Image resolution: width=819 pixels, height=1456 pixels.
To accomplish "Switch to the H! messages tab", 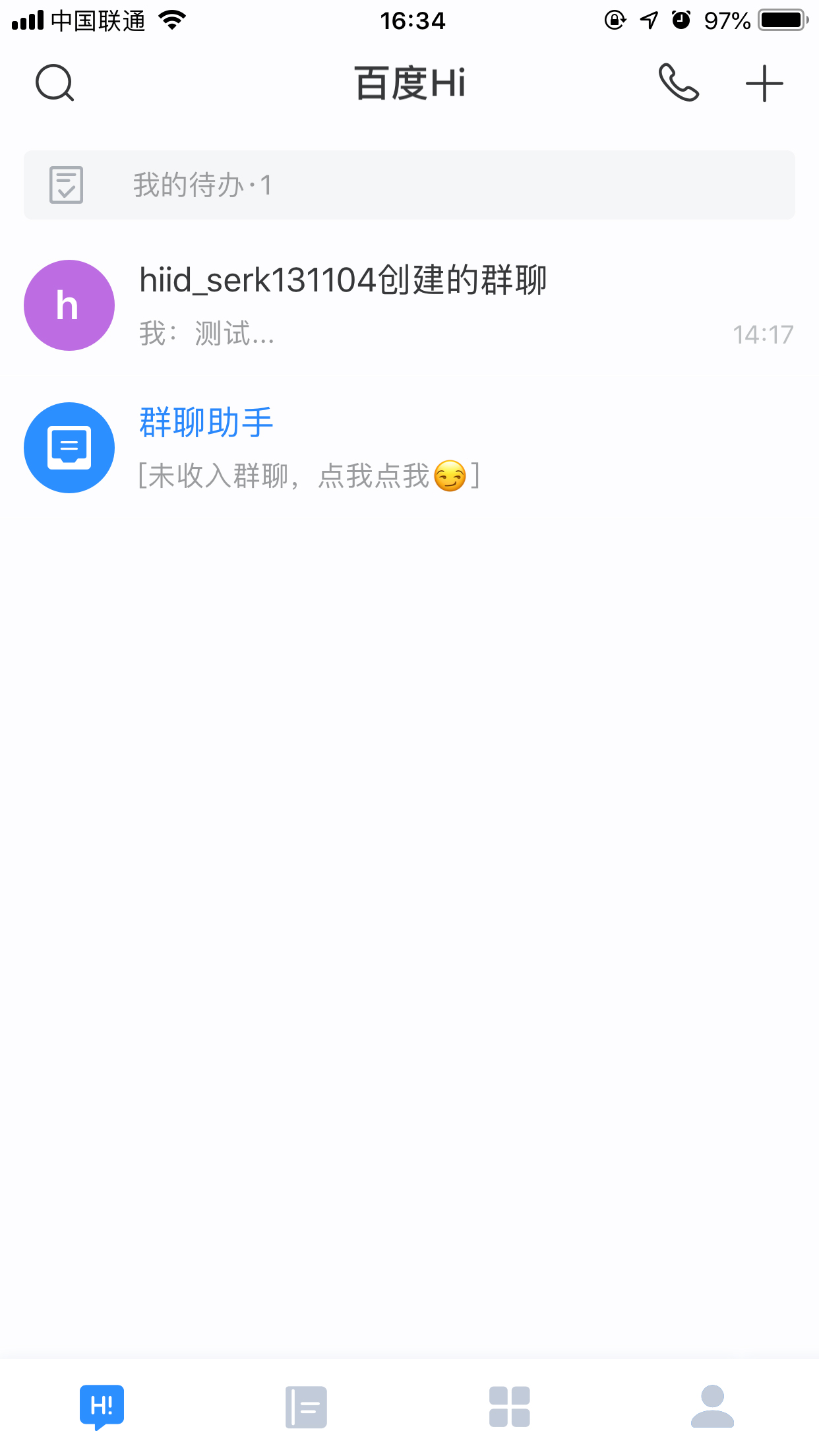I will tap(104, 1406).
